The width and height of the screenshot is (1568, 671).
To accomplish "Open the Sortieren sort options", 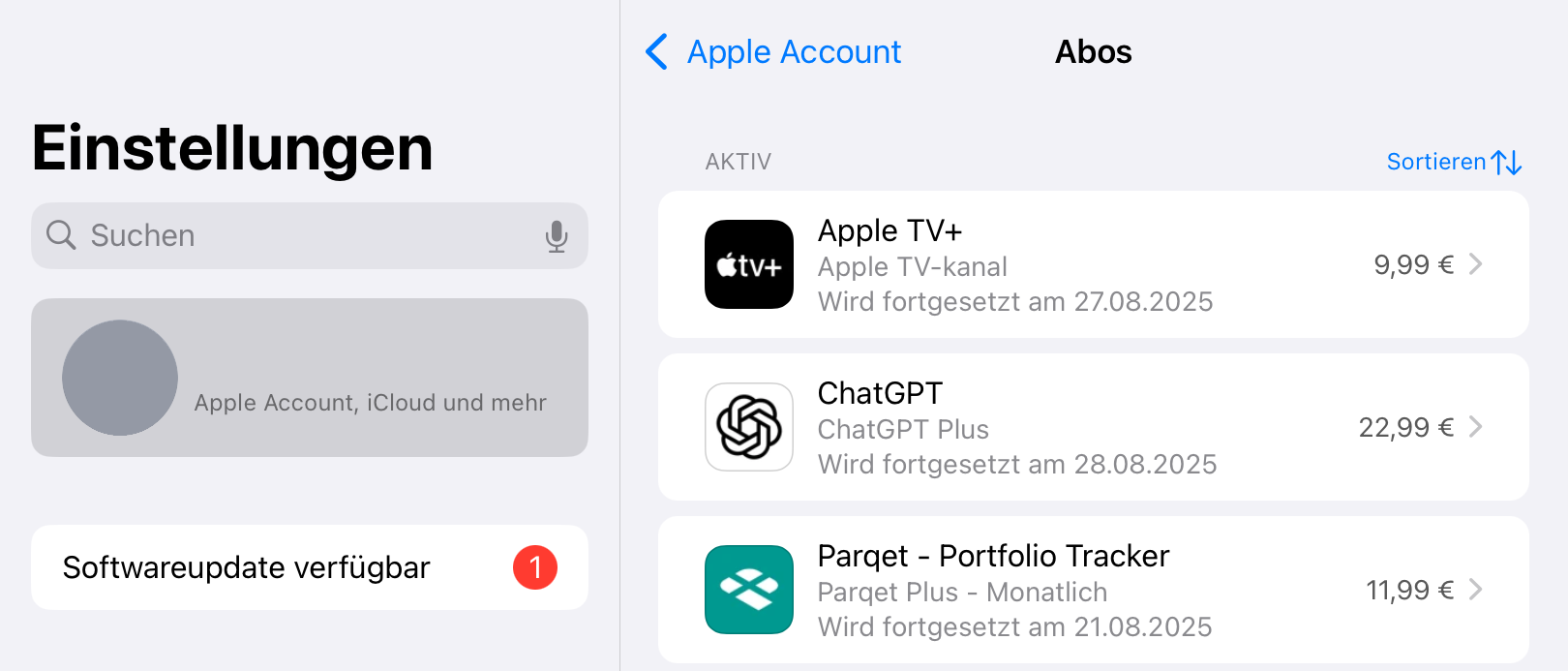I will pos(1453,162).
